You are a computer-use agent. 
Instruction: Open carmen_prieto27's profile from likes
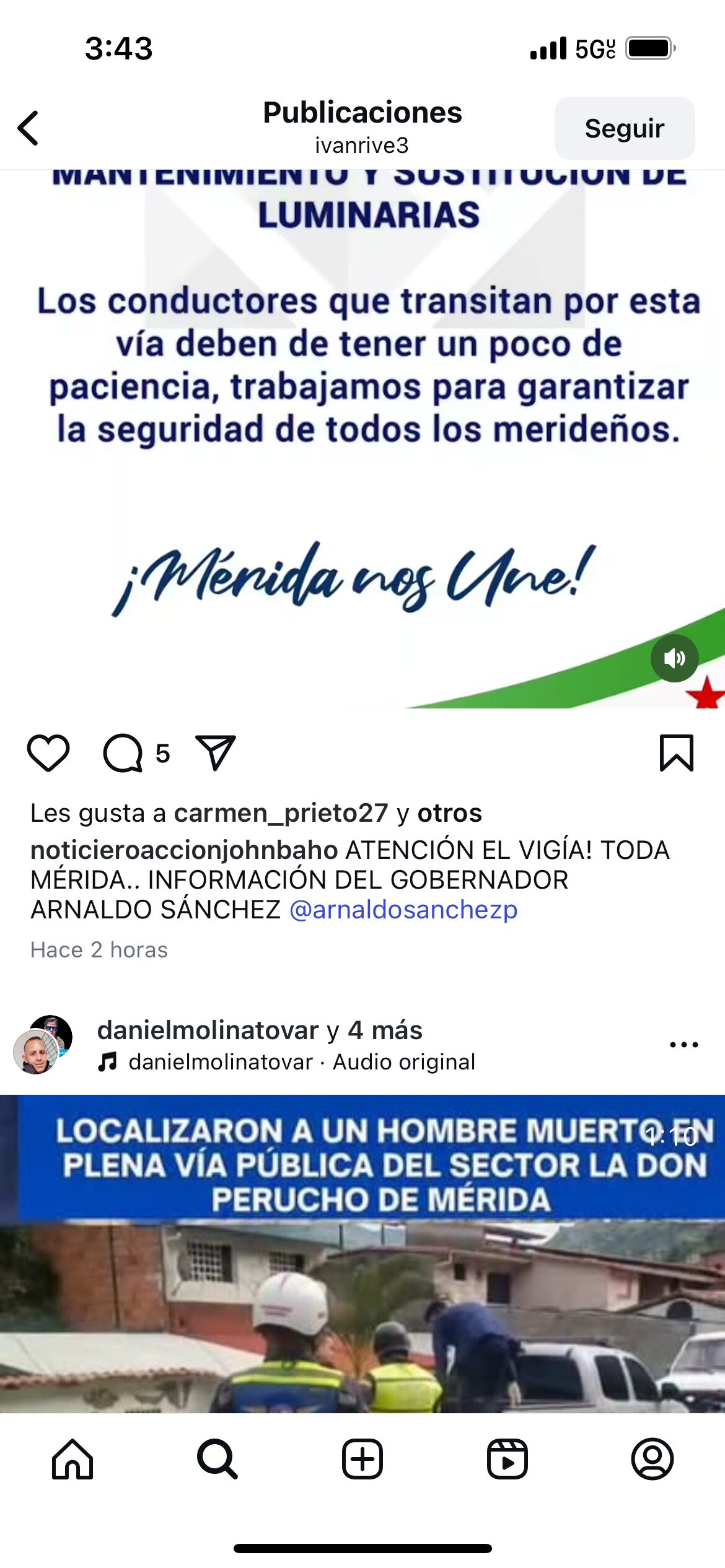[281, 813]
